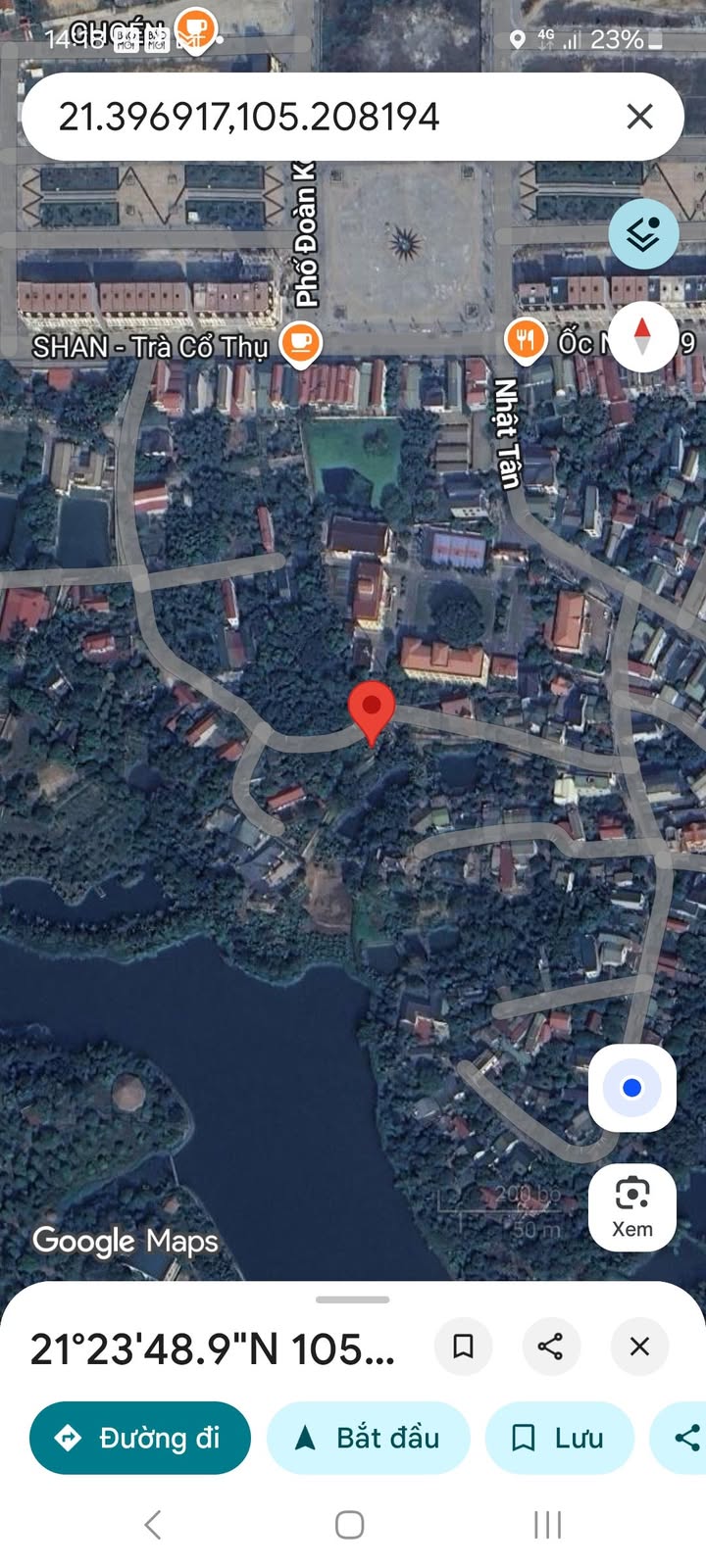Screen dimensions: 706x1568
Task: Expand the bottom sheet drag handle
Action: pyautogui.click(x=353, y=1299)
